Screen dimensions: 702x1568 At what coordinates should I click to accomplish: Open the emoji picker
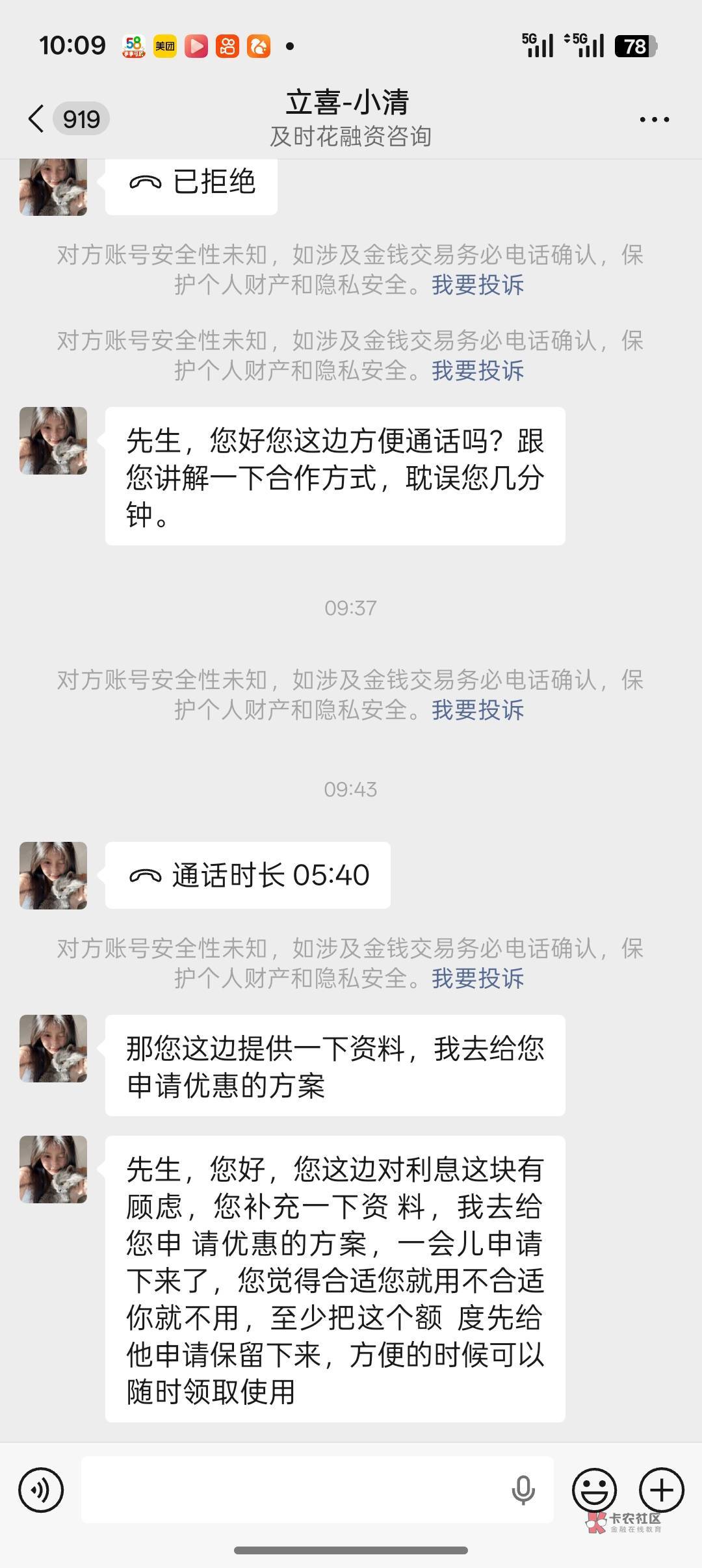pyautogui.click(x=594, y=1489)
